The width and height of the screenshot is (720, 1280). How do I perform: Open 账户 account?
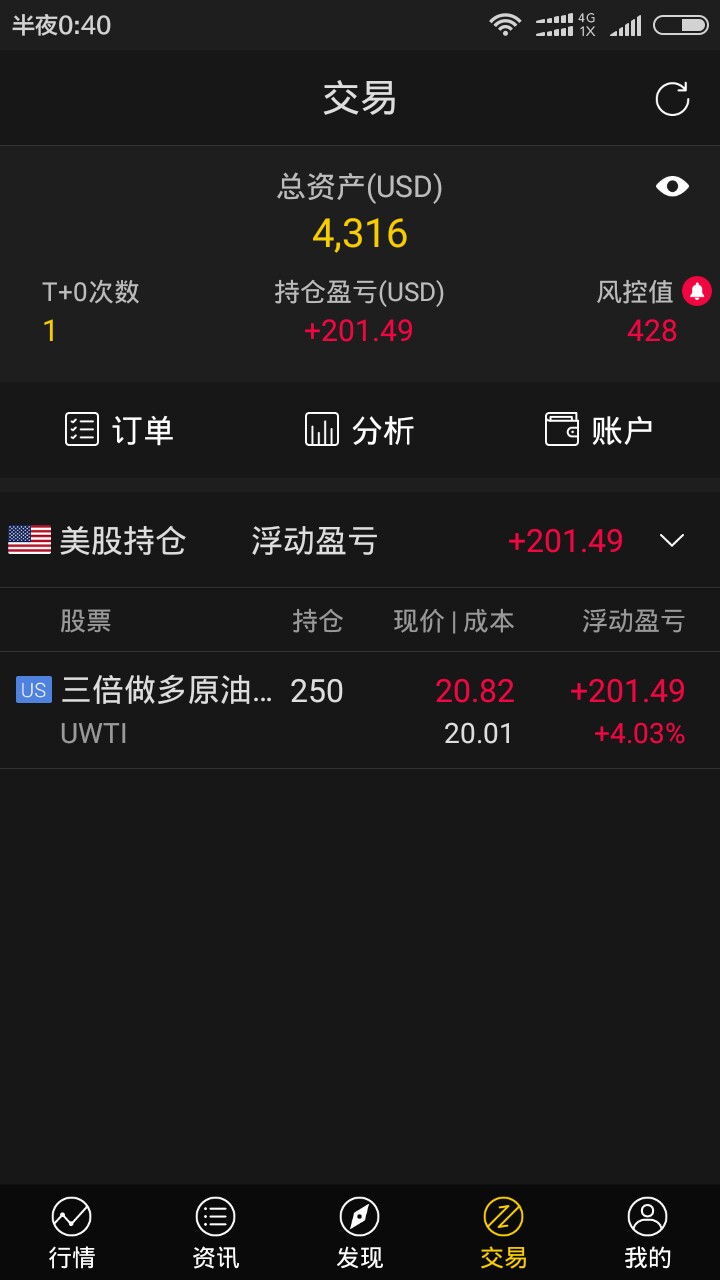pos(599,430)
